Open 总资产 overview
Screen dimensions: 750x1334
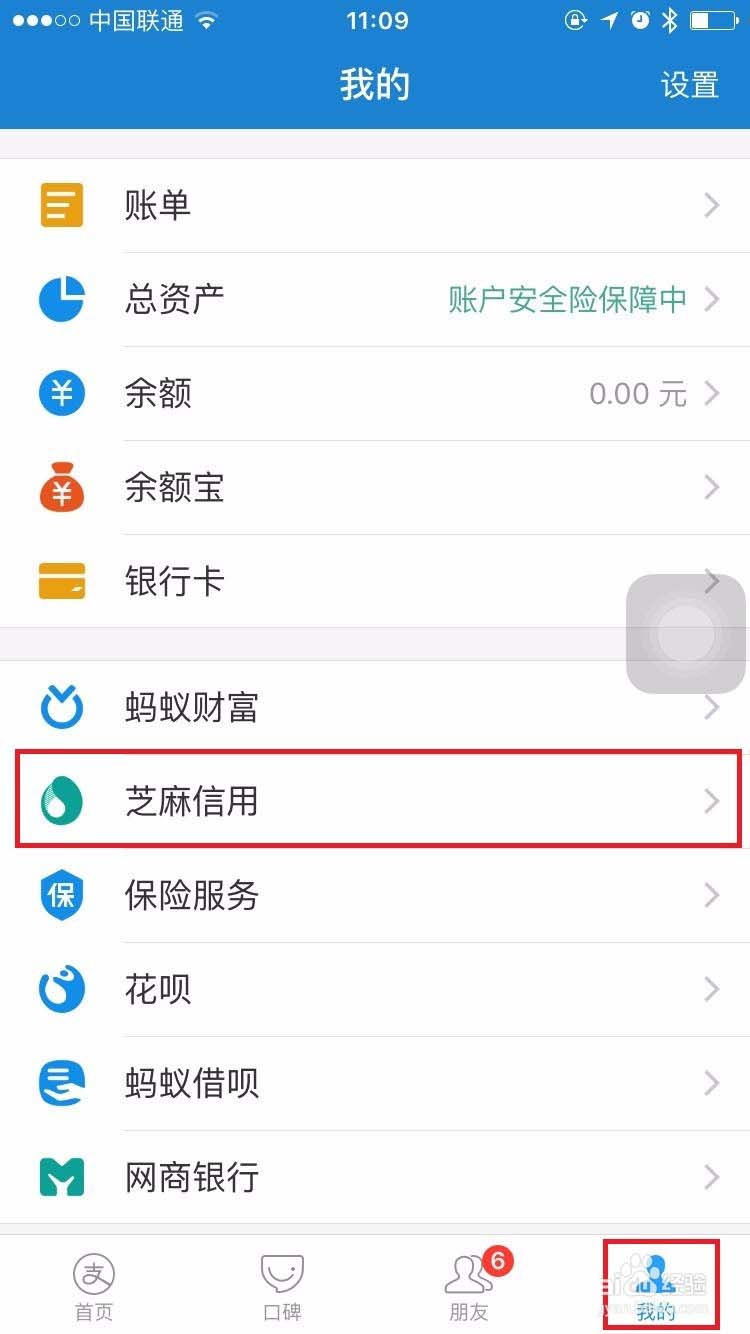click(x=375, y=299)
